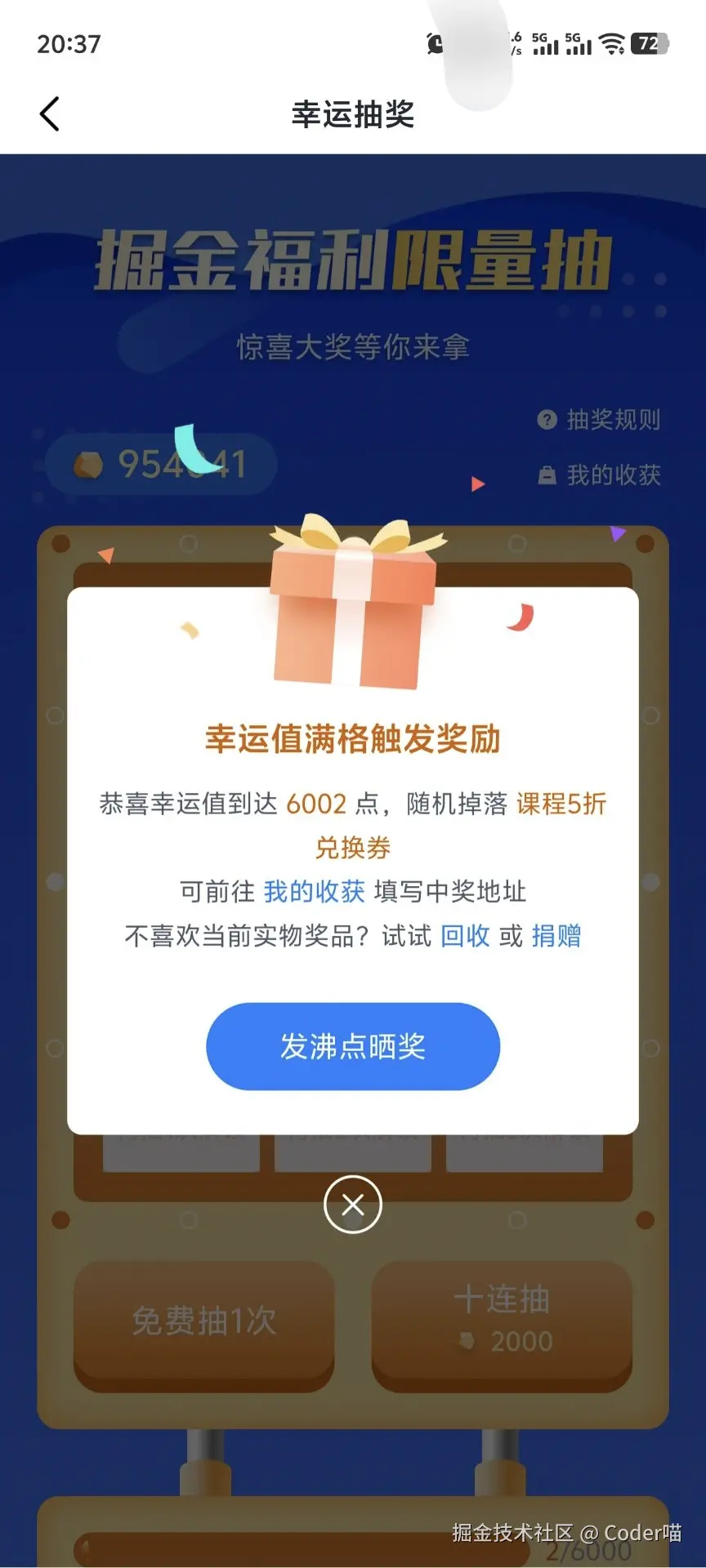Open 我的收获 from the top-right menu
Viewport: 706px width, 1568px height.
coord(613,475)
